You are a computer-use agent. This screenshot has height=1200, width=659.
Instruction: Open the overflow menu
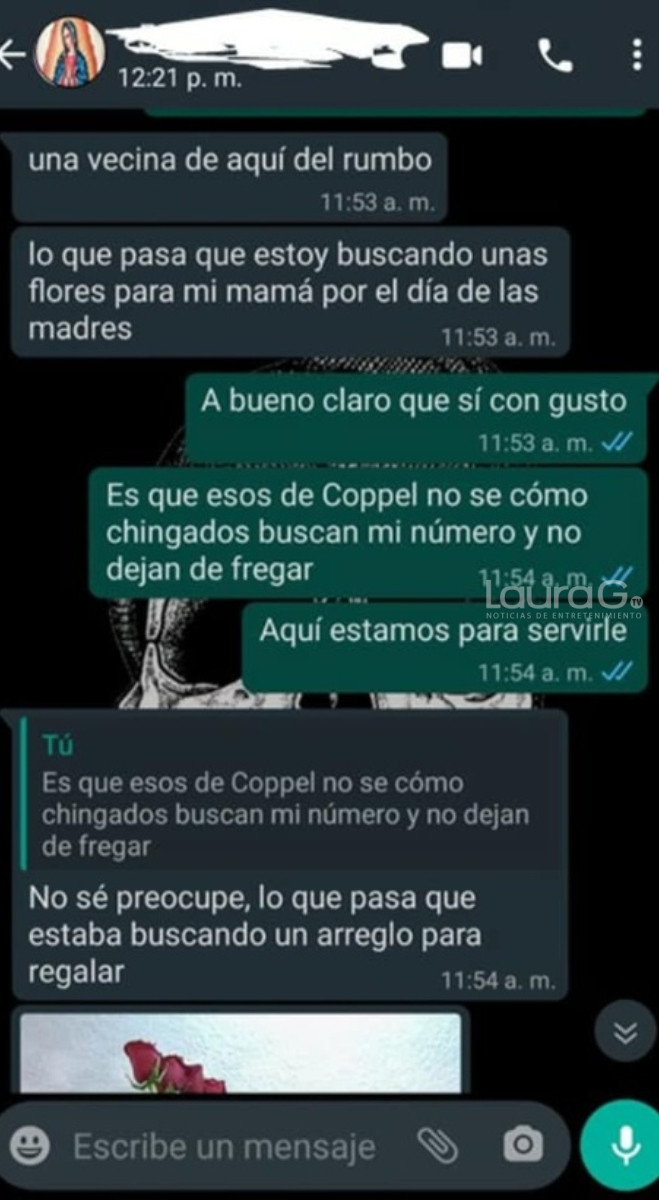tap(636, 55)
